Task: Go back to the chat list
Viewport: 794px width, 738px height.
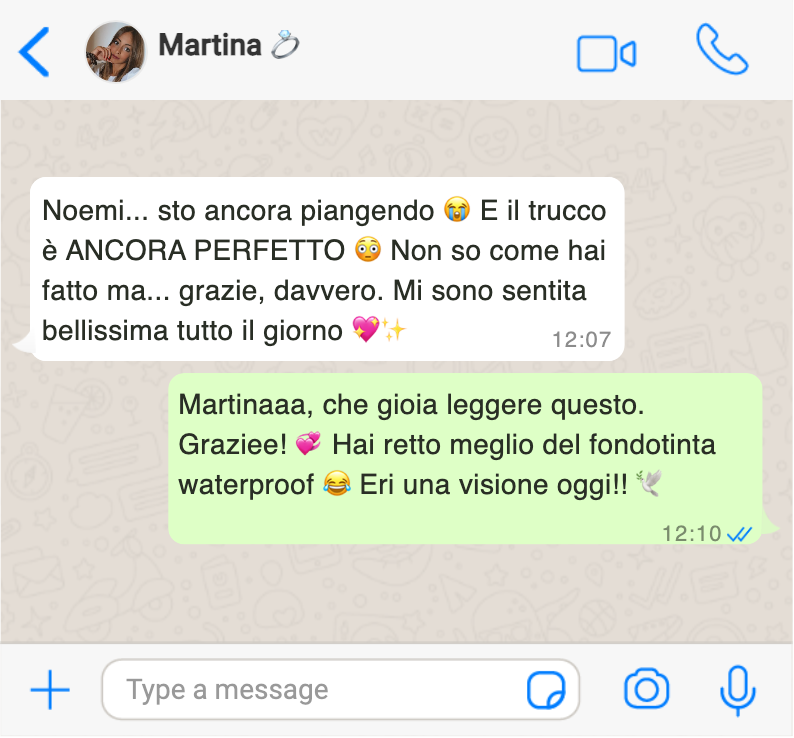Action: click(34, 52)
